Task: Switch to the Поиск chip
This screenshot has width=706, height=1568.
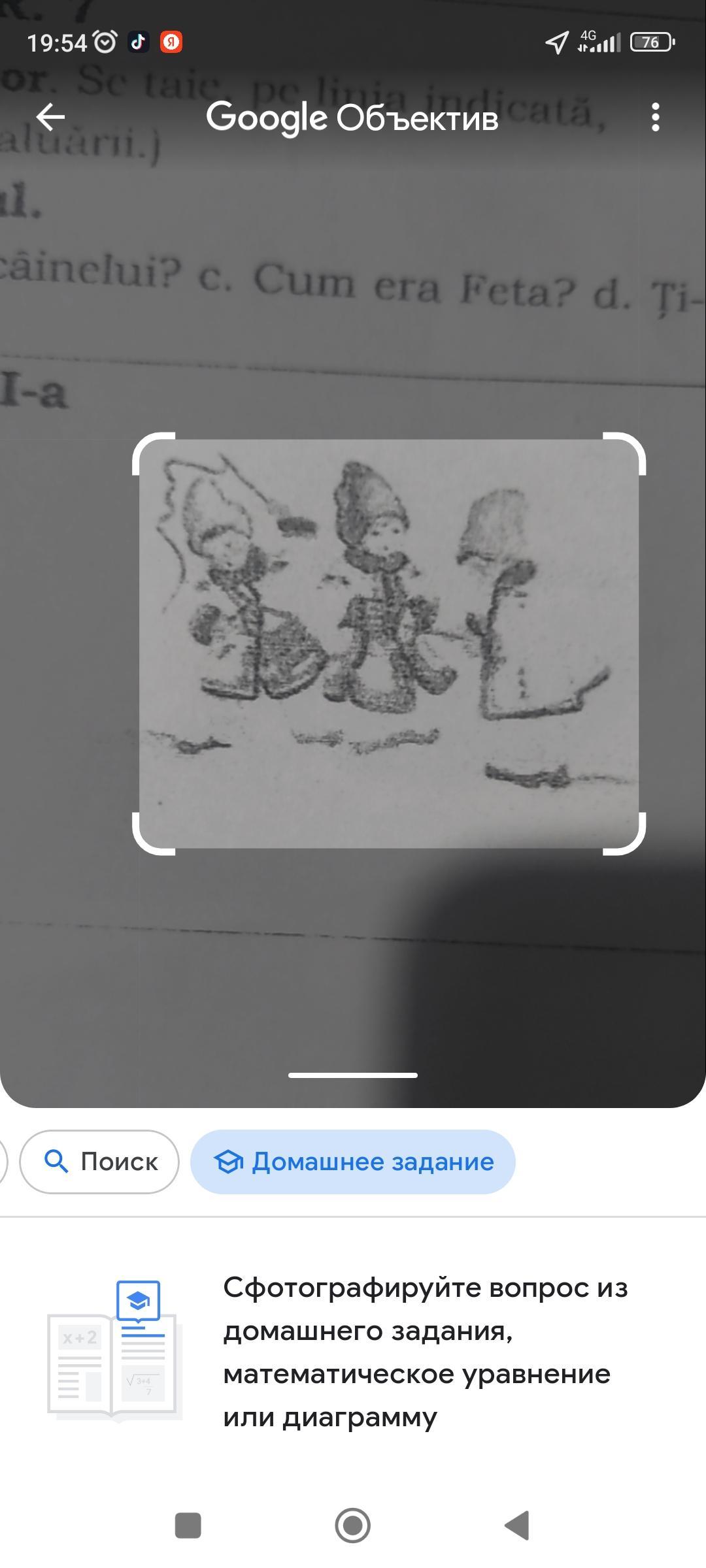Action: pyautogui.click(x=99, y=1162)
